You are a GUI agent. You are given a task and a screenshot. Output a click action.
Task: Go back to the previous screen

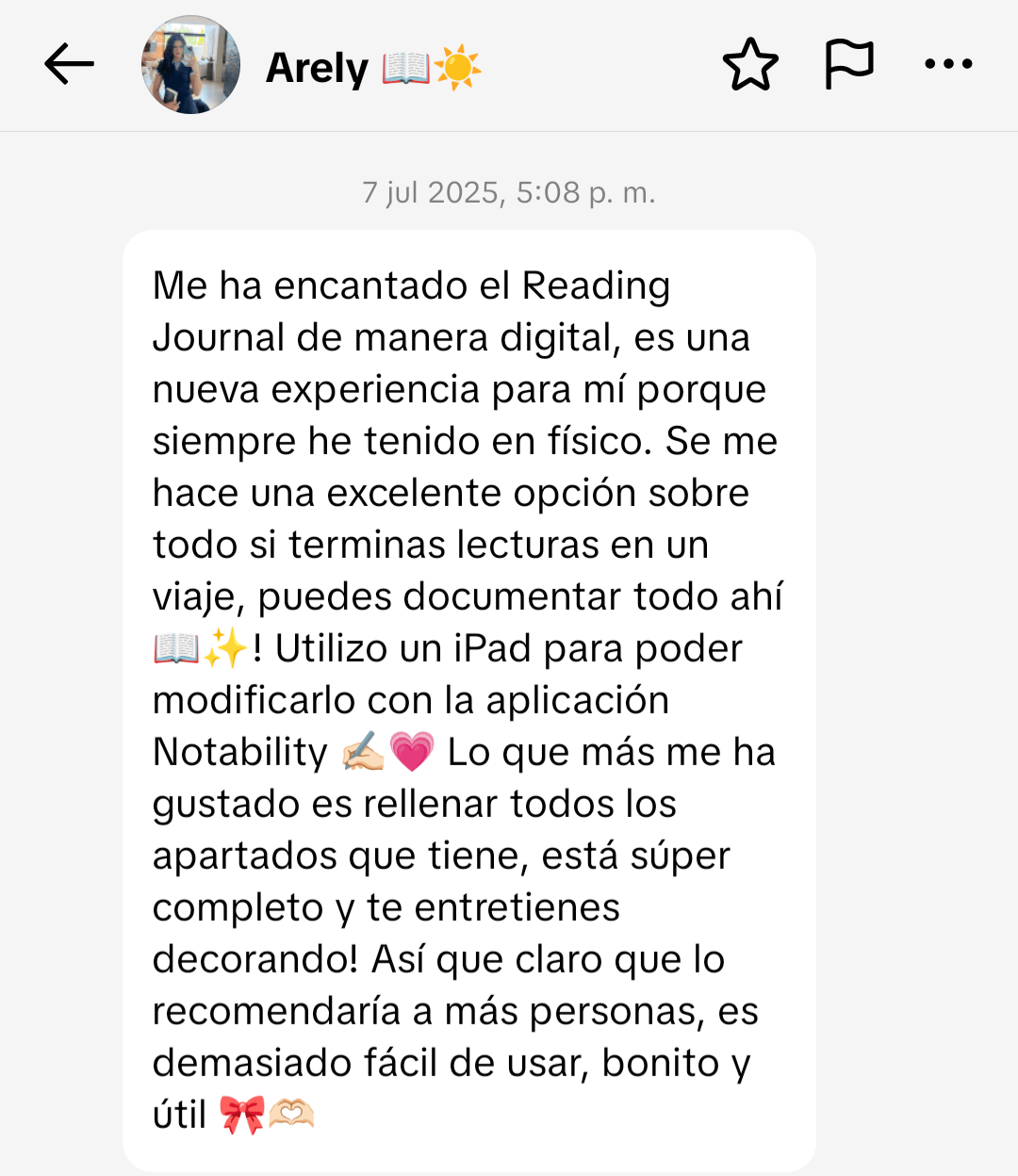[69, 65]
